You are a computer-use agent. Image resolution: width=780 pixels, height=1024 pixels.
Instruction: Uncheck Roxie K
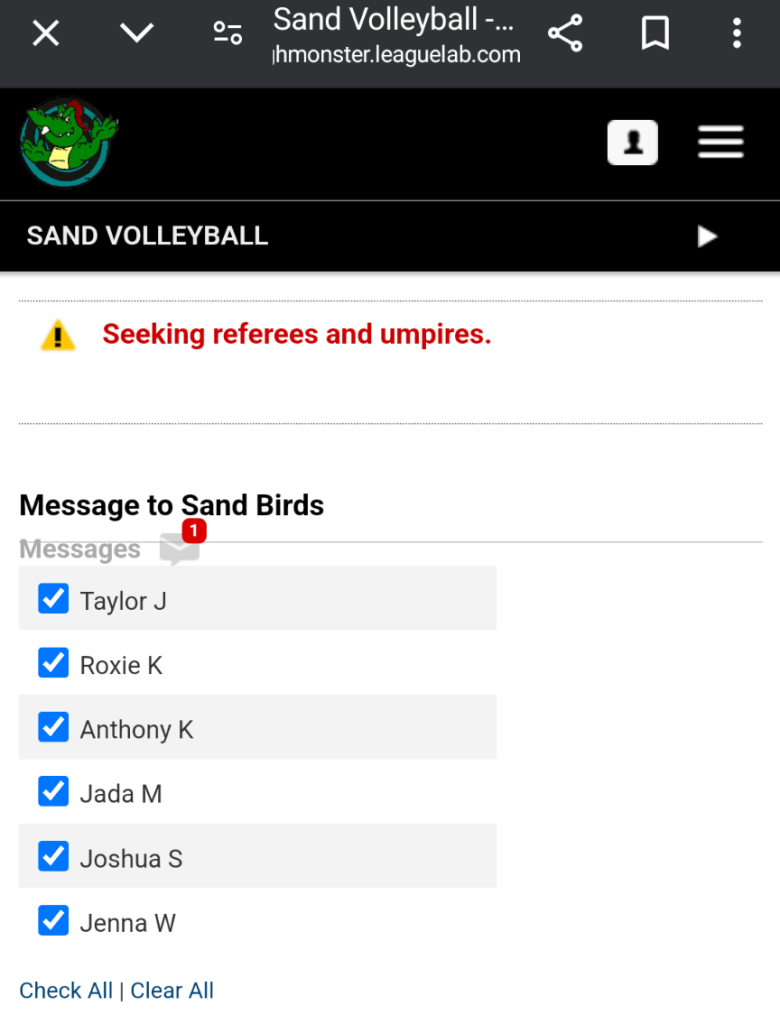[53, 663]
